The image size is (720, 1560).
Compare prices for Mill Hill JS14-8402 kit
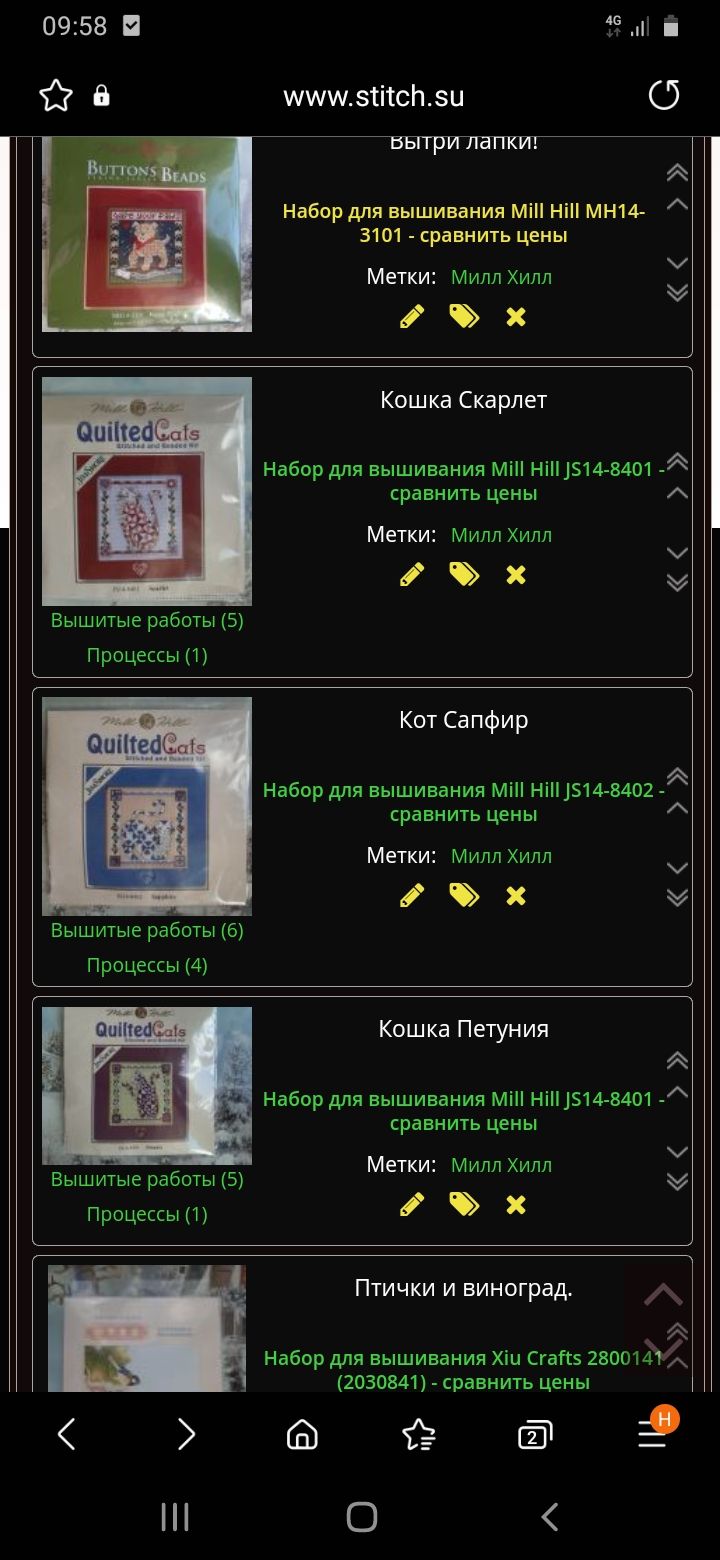click(463, 802)
